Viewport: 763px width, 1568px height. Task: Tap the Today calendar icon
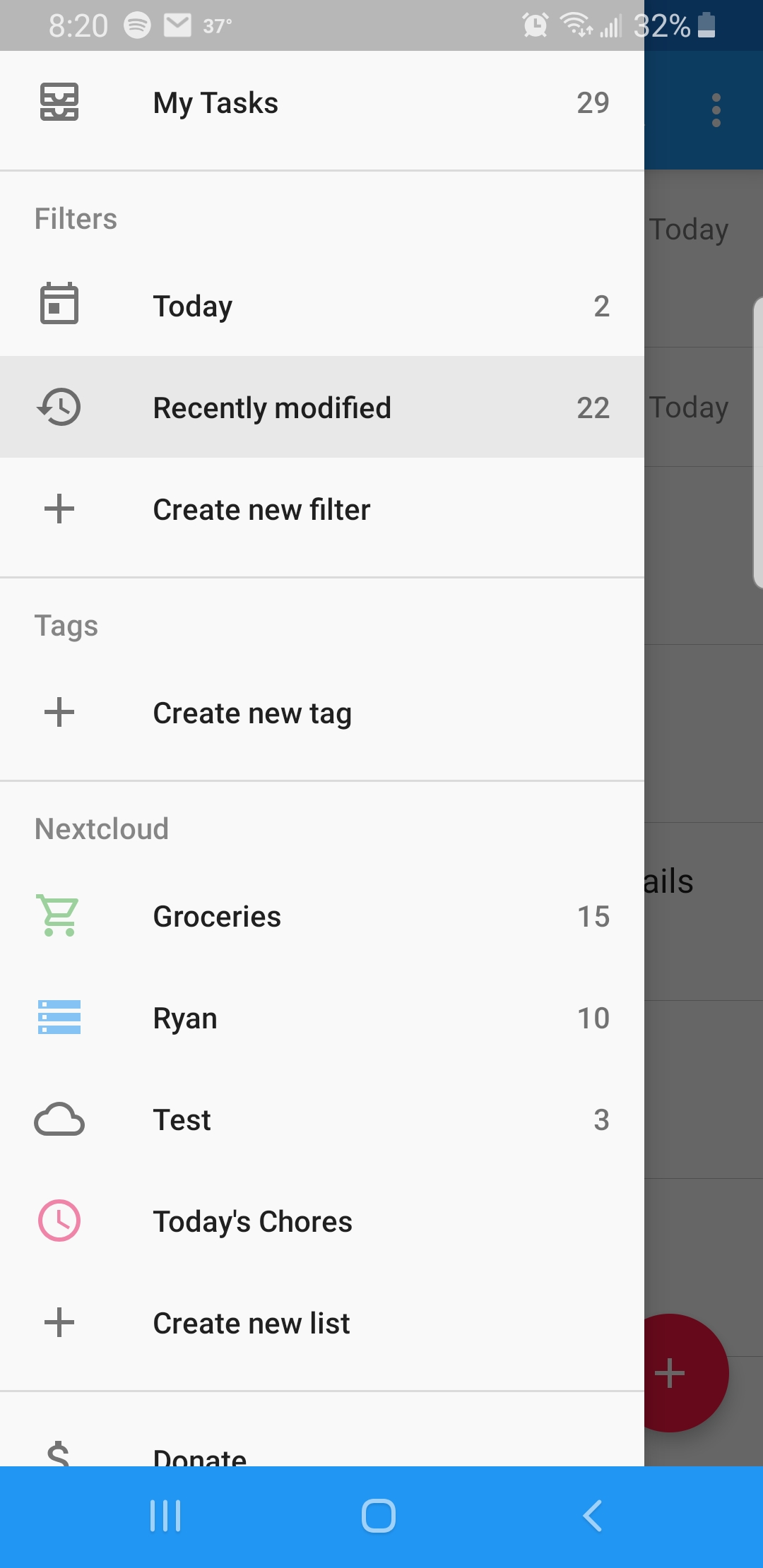click(59, 304)
